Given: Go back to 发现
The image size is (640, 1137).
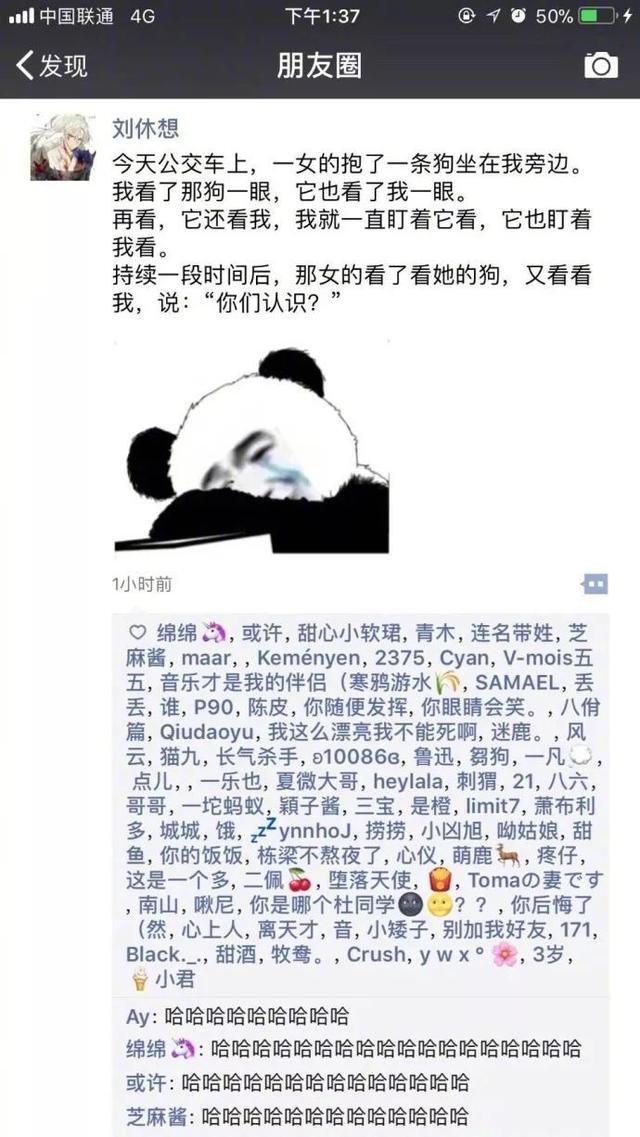Looking at the screenshot, I should [x=52, y=65].
